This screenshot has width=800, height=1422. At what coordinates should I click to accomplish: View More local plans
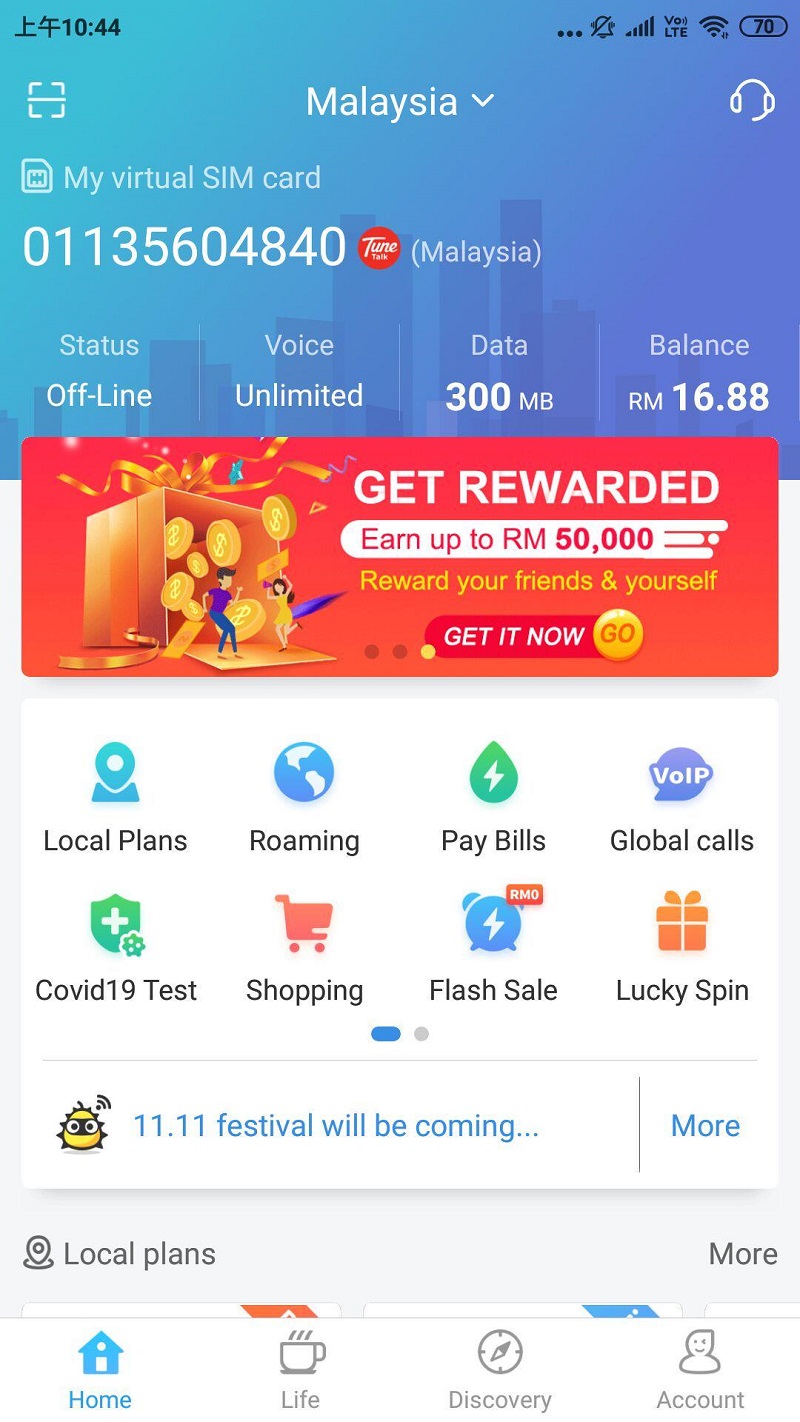coord(742,1254)
